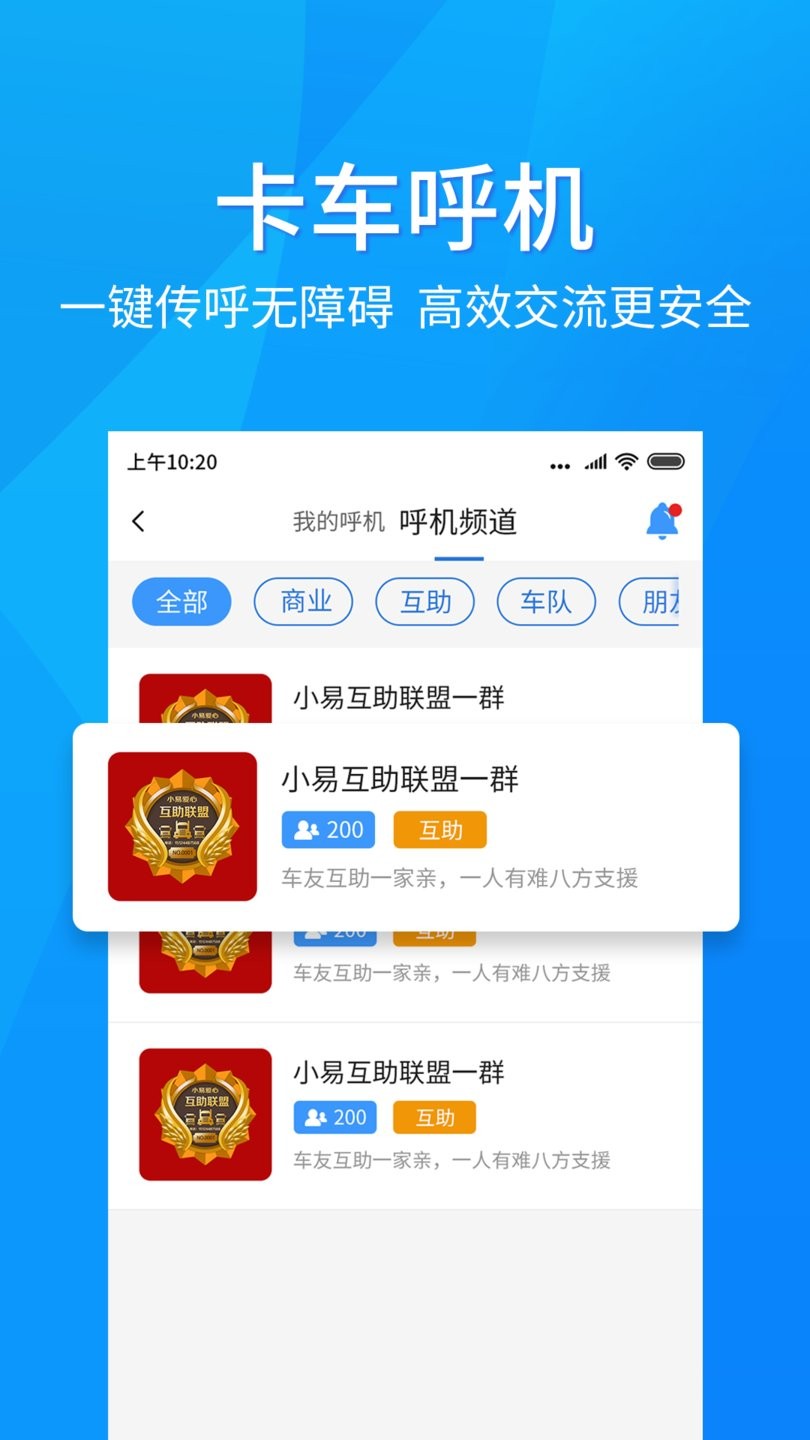Tap the ellipsis icon in the status bar
The width and height of the screenshot is (810, 1440).
560,466
